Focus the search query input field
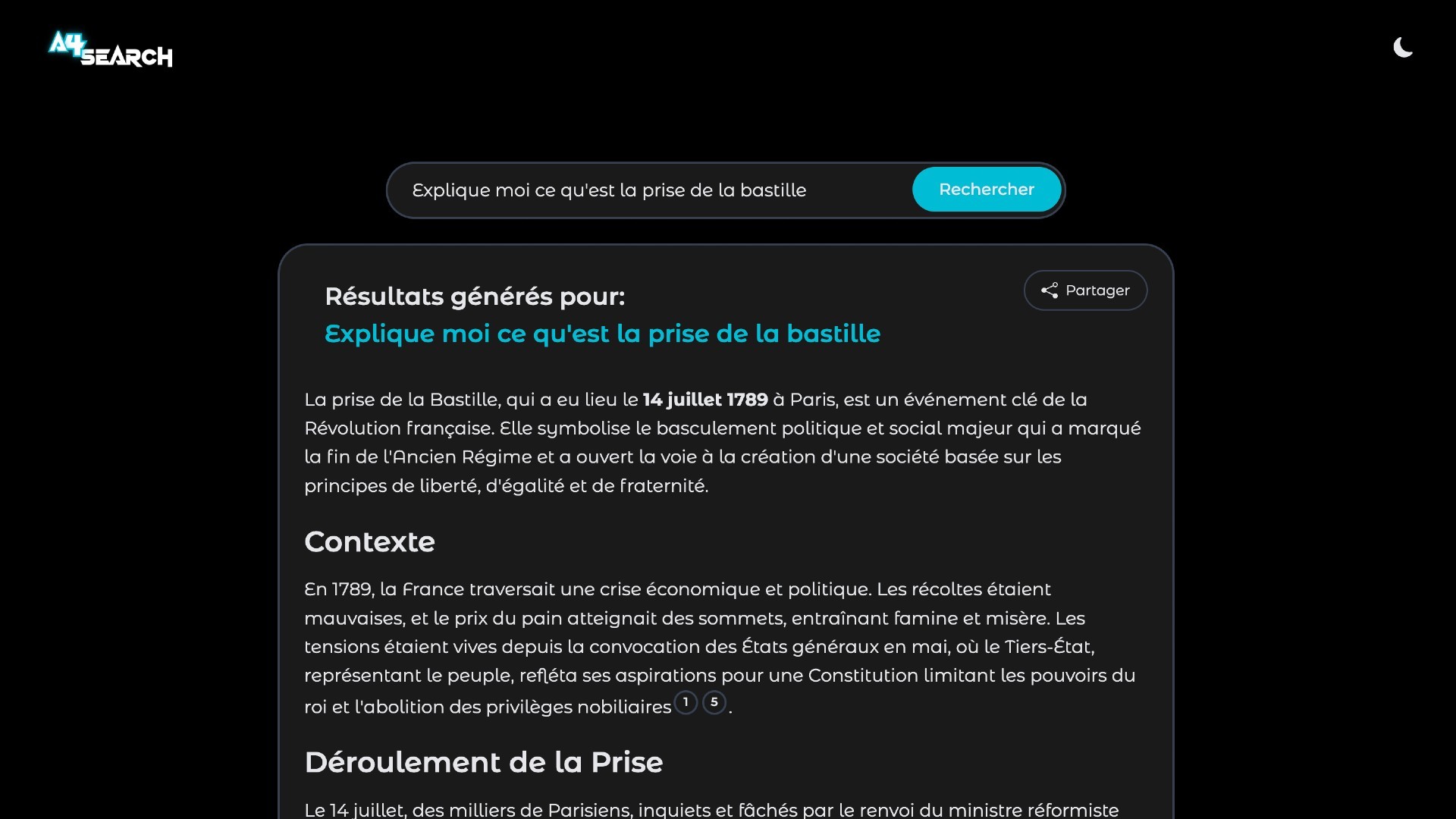 coord(652,190)
